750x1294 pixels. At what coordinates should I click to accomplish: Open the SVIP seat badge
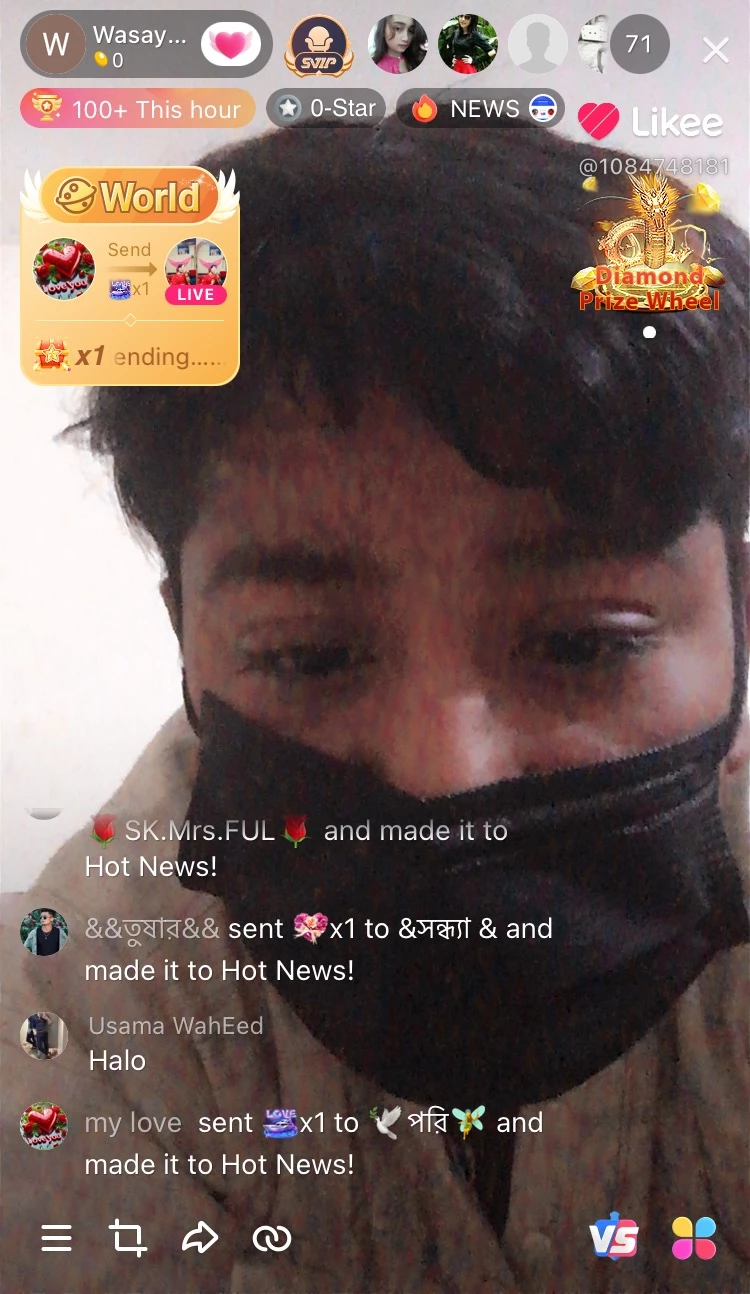318,45
